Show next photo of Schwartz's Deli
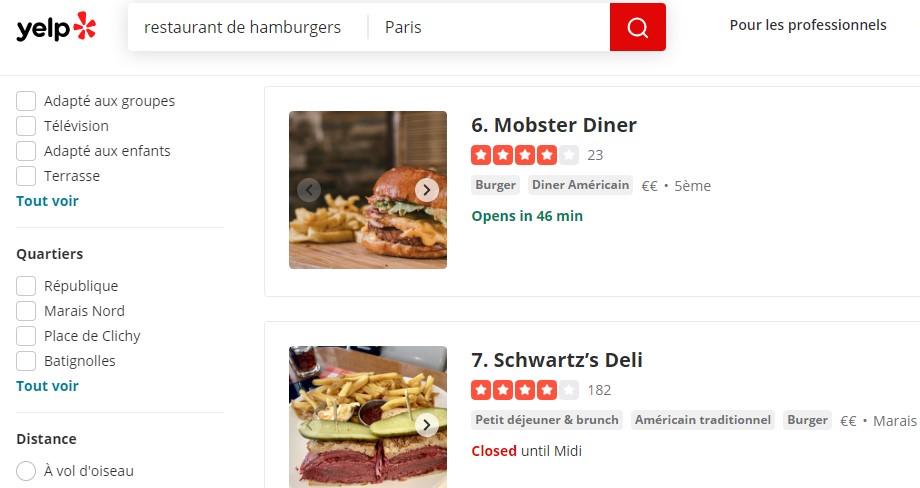Image resolution: width=920 pixels, height=488 pixels. click(x=427, y=425)
